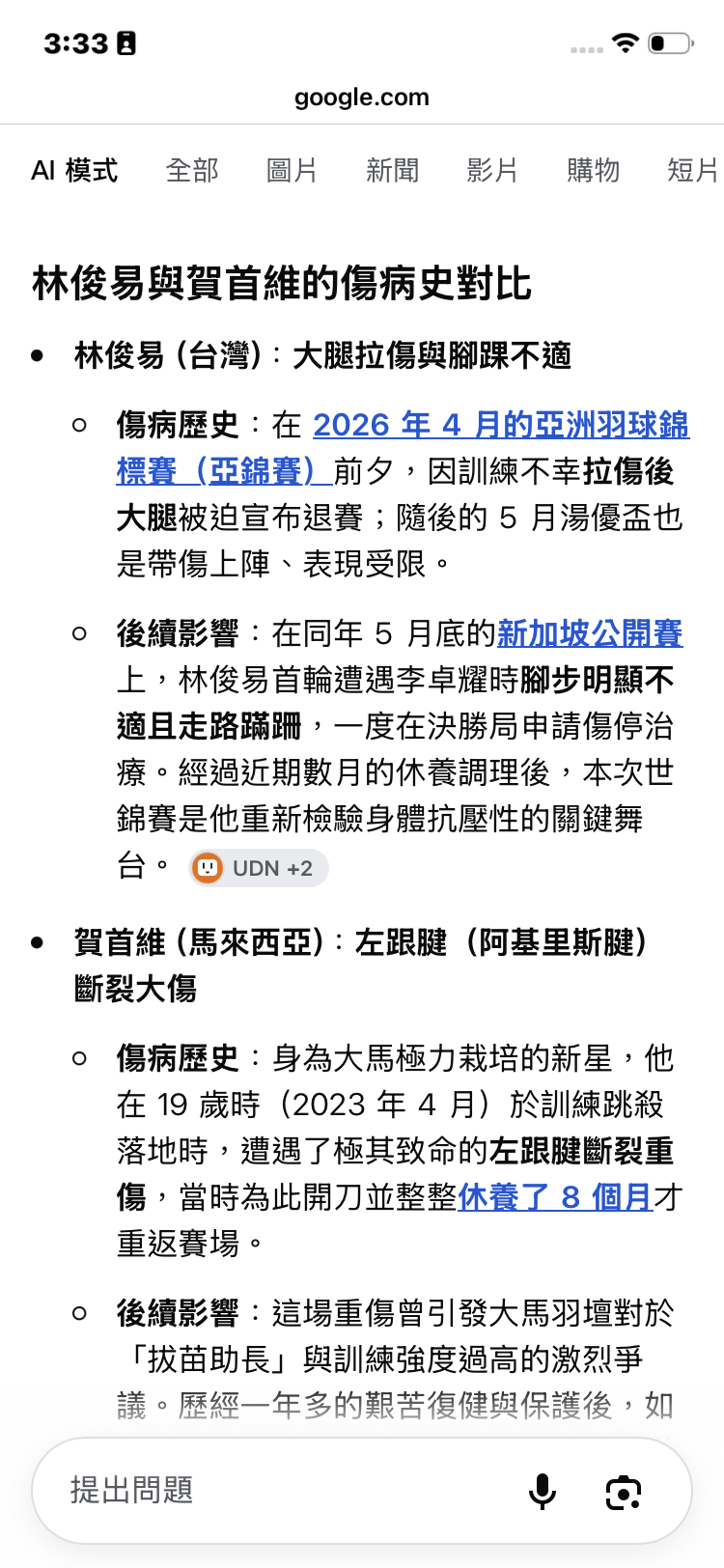Switch to the 全部 results tab
The width and height of the screenshot is (724, 1568).
tap(192, 171)
